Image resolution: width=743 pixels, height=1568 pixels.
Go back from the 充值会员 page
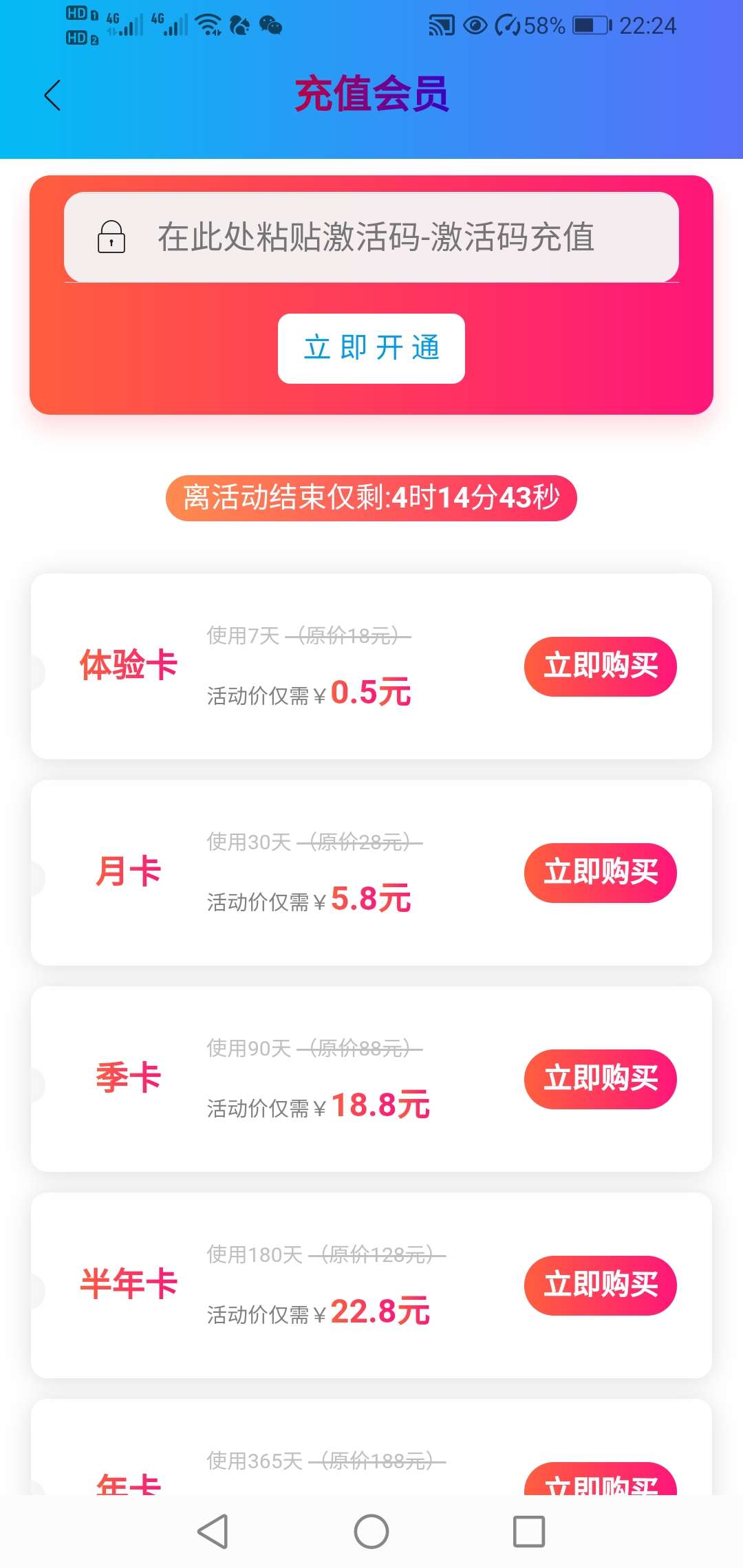click(x=52, y=95)
